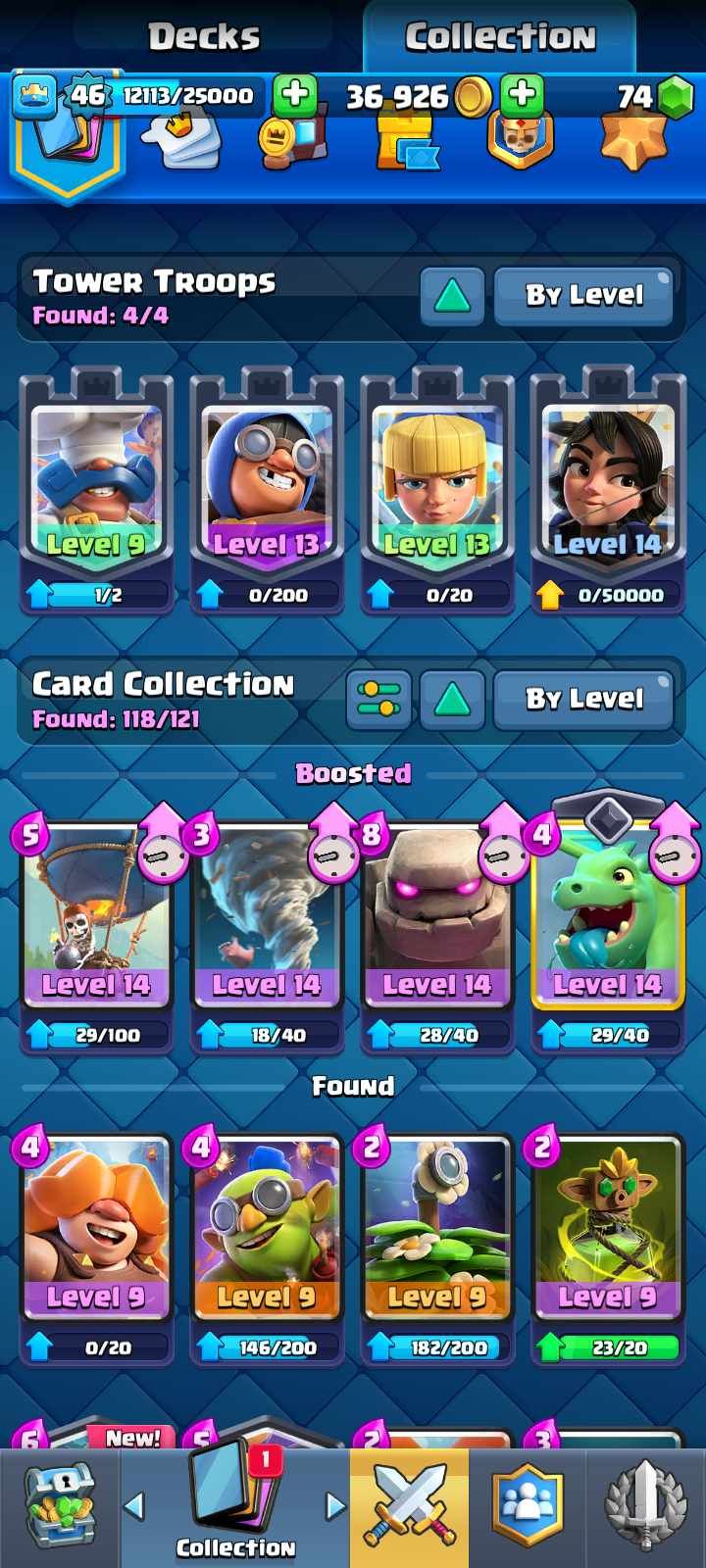Tap the green plus next to experience

pos(294,95)
